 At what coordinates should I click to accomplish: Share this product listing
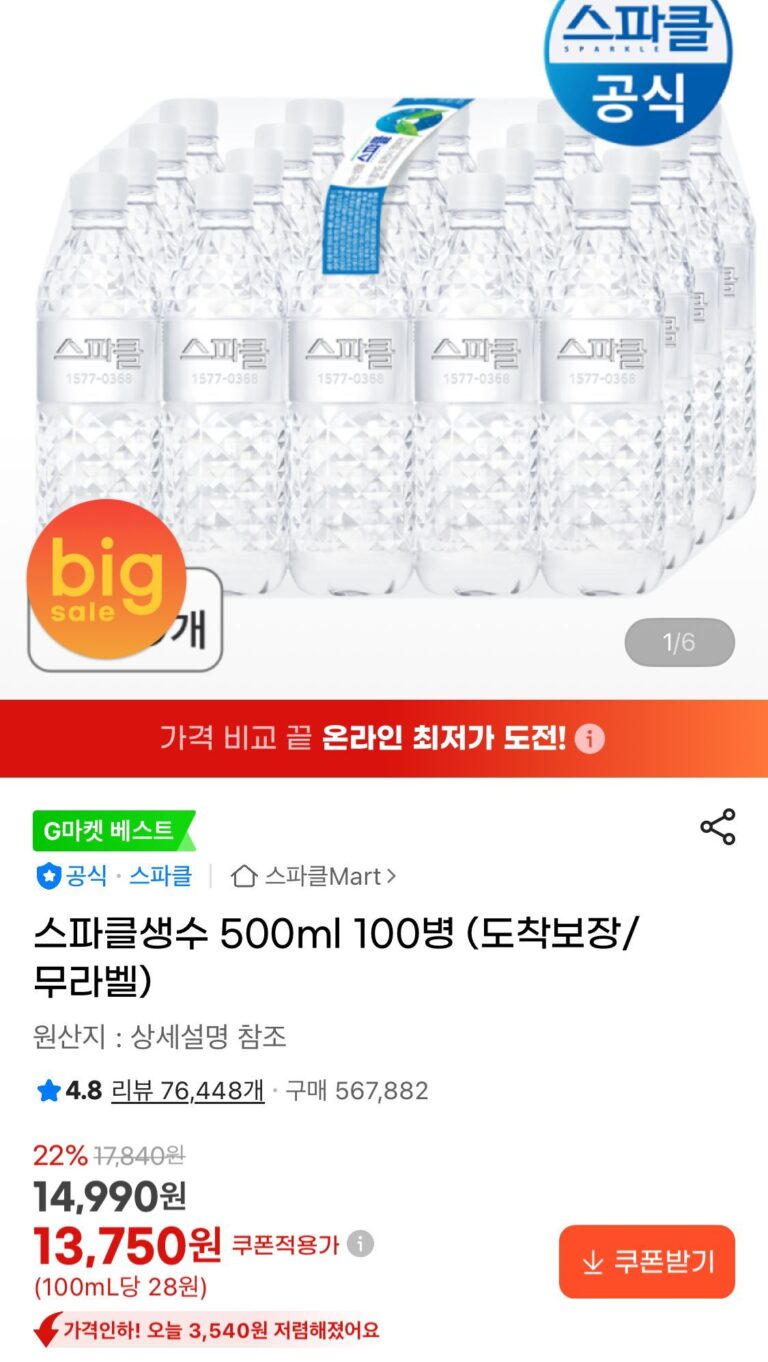pyautogui.click(x=717, y=827)
